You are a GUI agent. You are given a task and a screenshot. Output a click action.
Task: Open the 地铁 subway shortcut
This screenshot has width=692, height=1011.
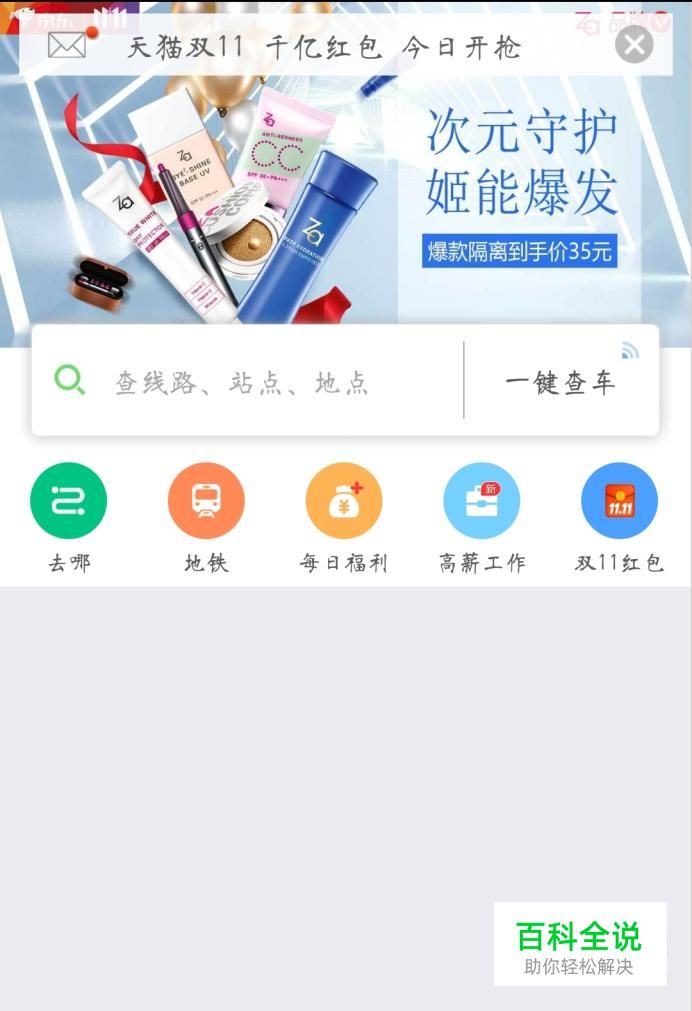pyautogui.click(x=206, y=501)
